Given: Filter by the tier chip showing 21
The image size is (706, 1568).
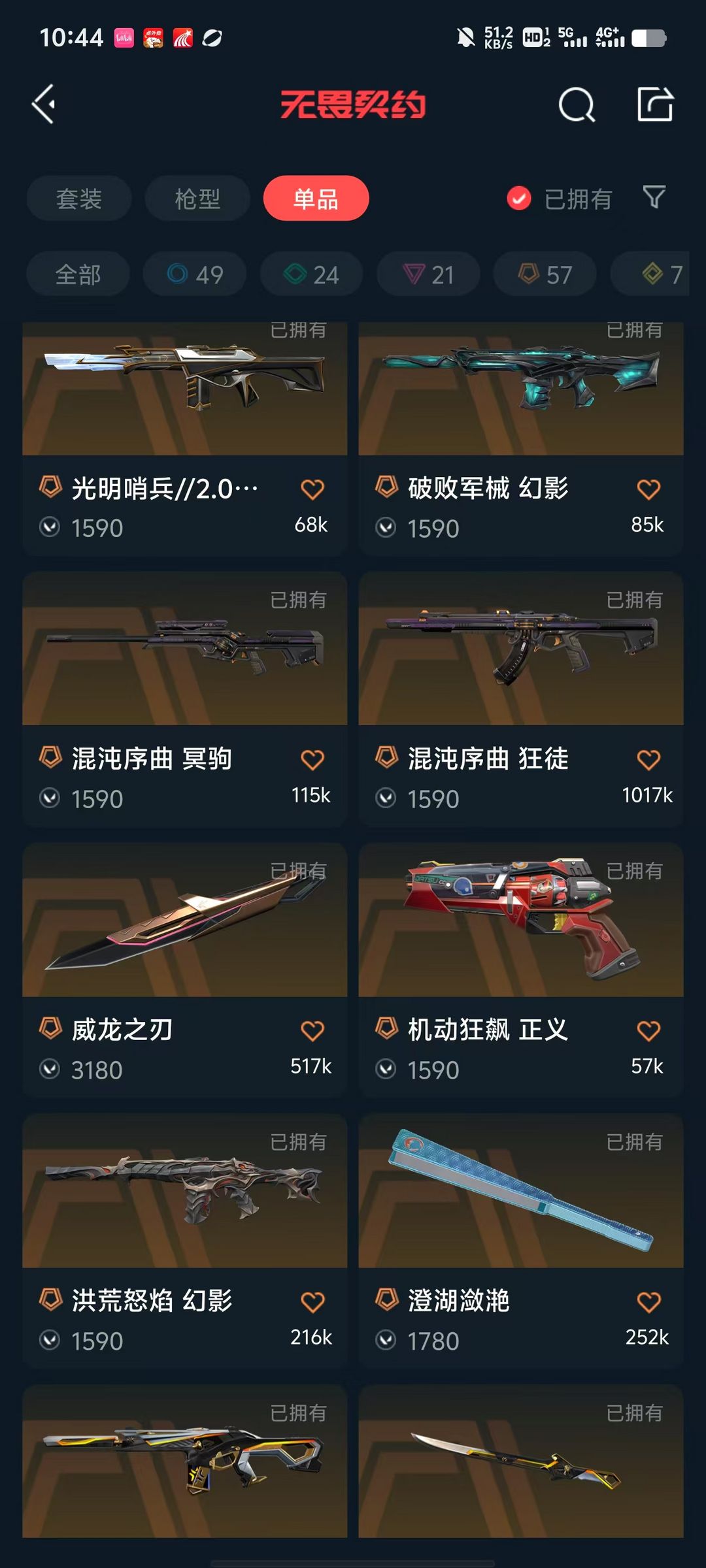Looking at the screenshot, I should [x=428, y=274].
